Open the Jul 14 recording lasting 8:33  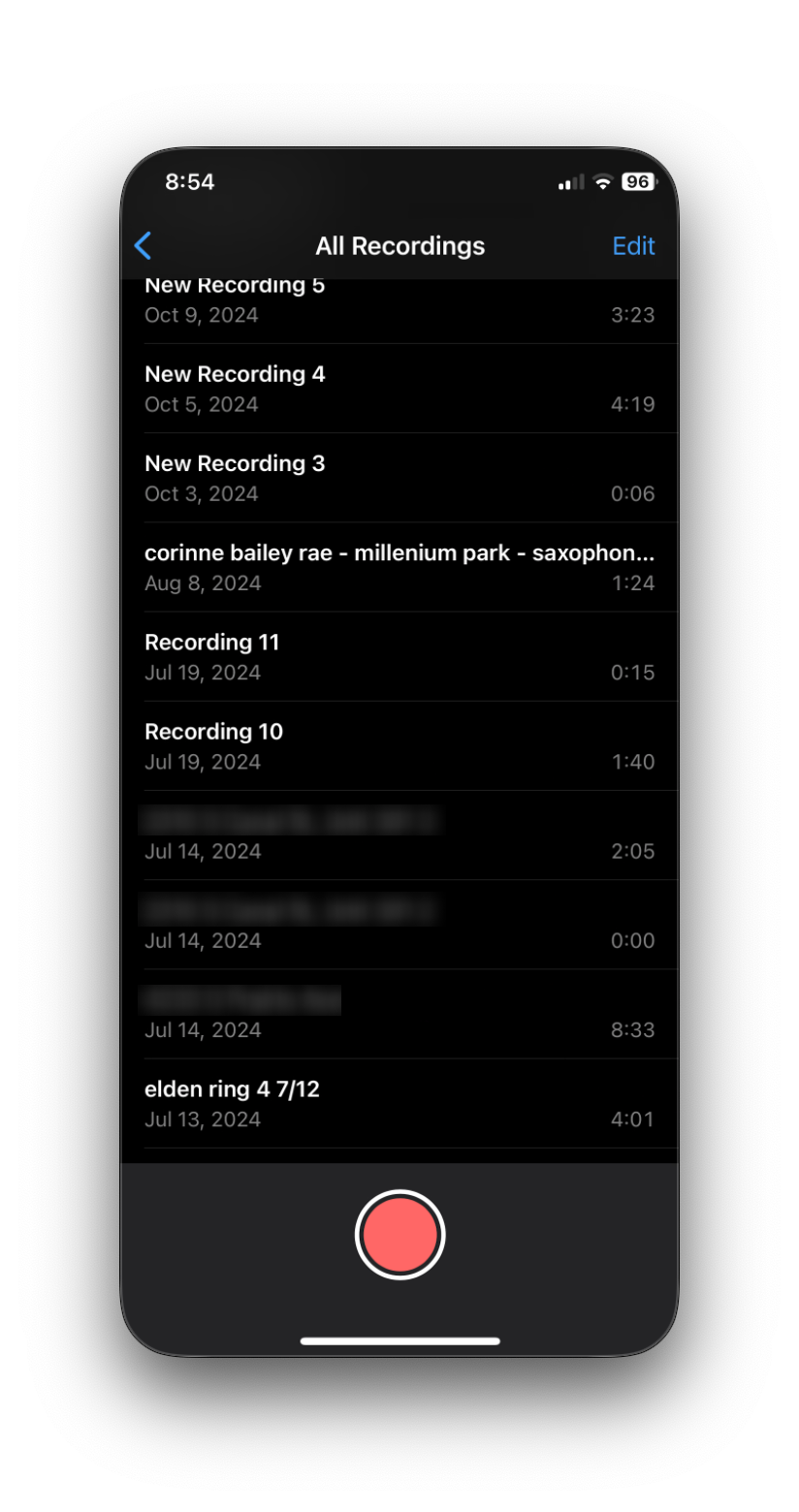(399, 1014)
